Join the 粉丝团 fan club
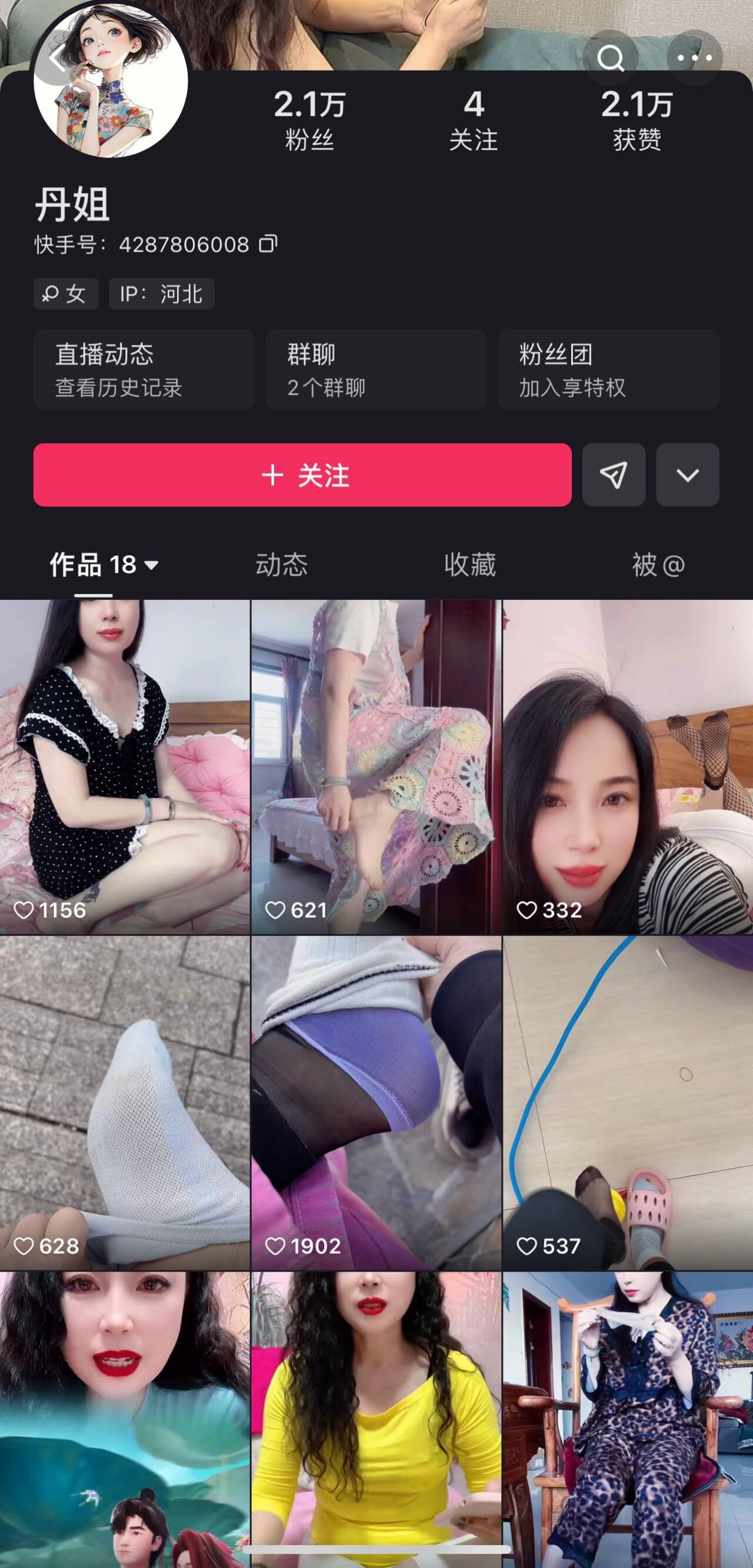 [608, 369]
